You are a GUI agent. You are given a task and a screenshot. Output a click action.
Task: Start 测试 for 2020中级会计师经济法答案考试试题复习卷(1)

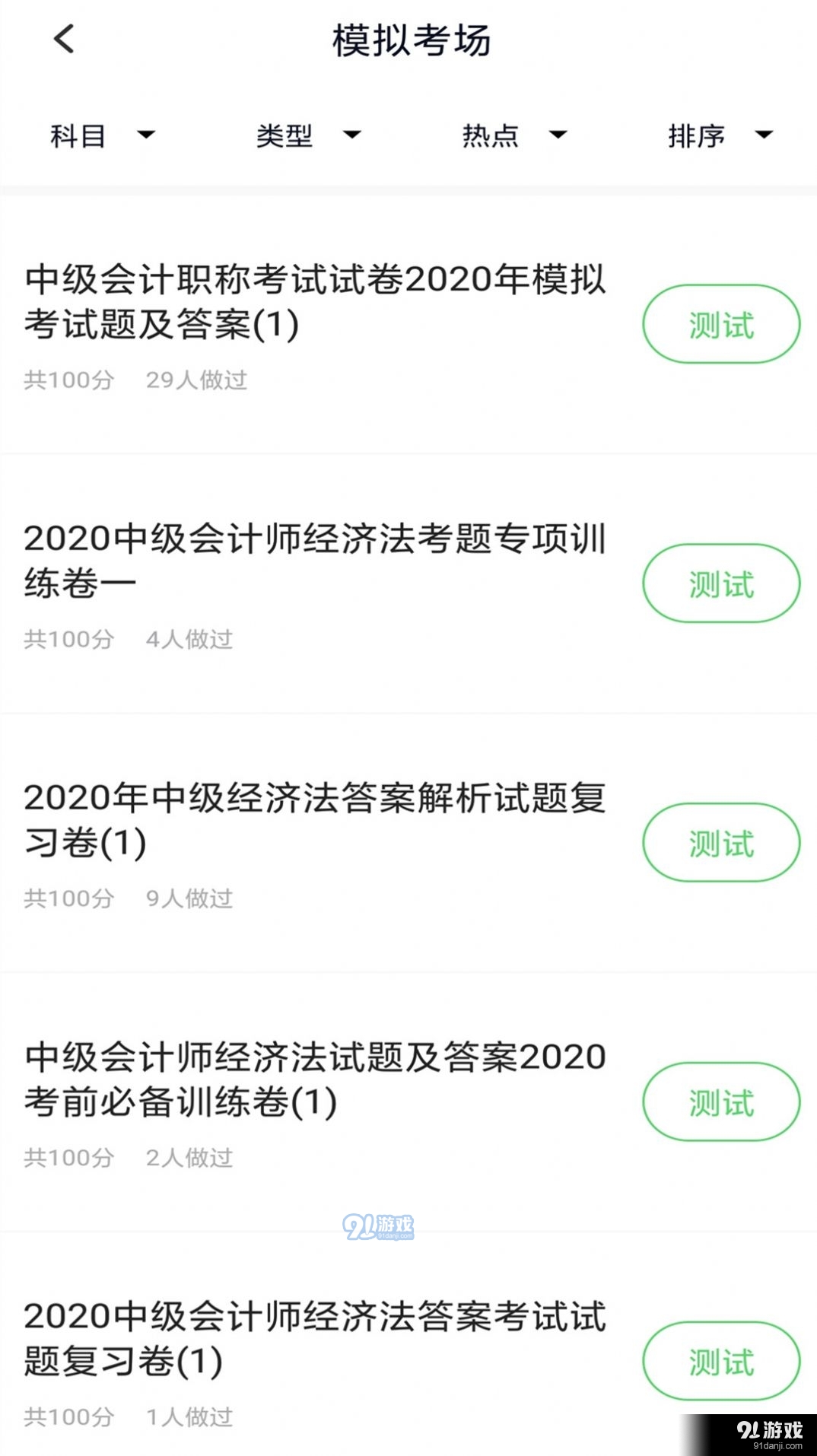point(720,1362)
